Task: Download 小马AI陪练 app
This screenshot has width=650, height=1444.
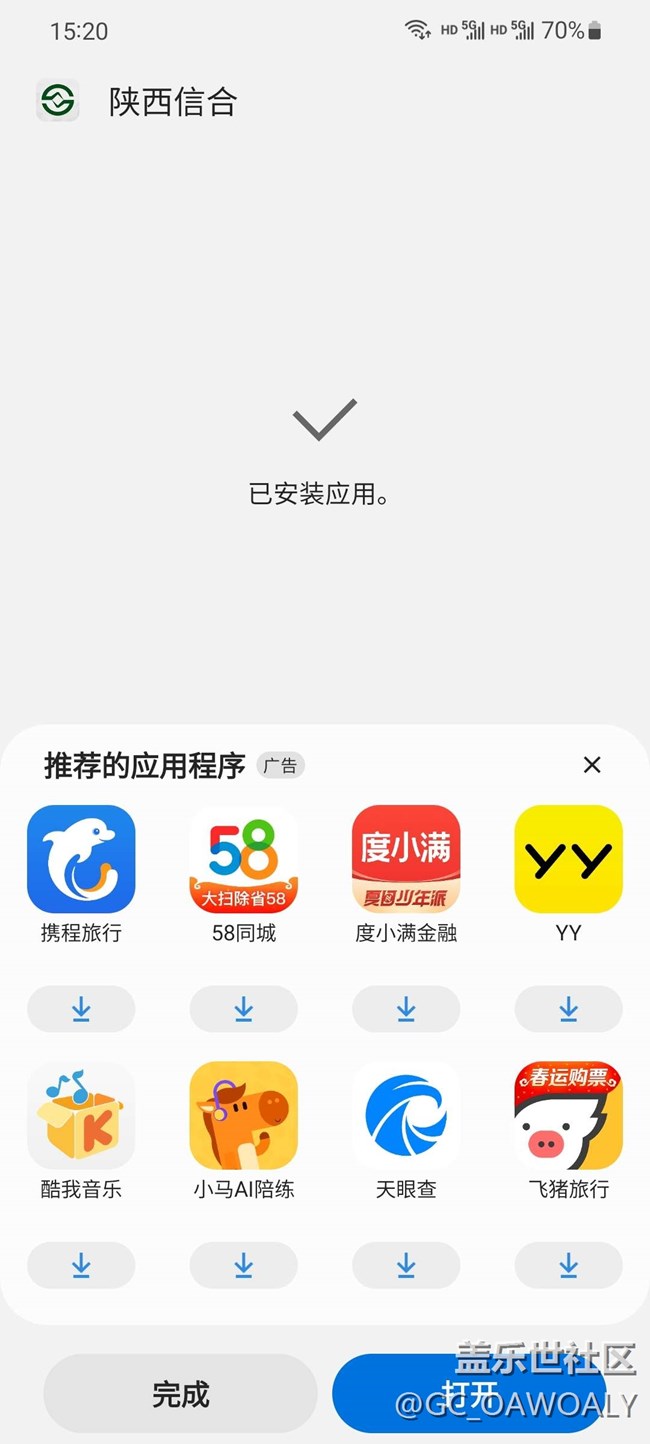Action: (x=243, y=1266)
